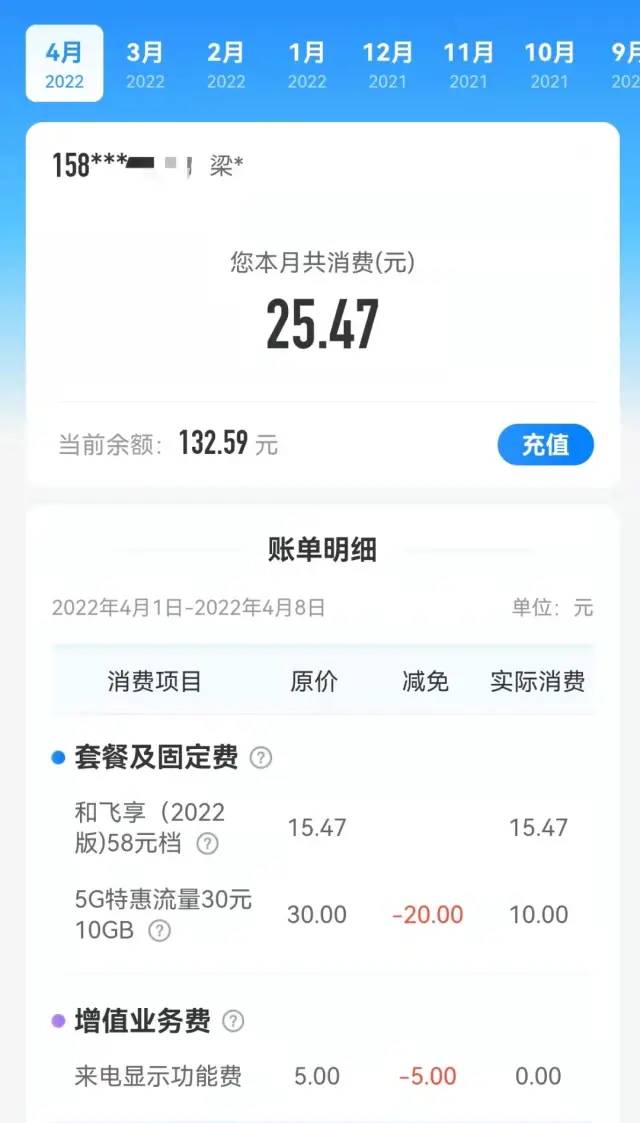Tap help icon next to 和飞享 58元档
The image size is (640, 1123).
pyautogui.click(x=207, y=844)
